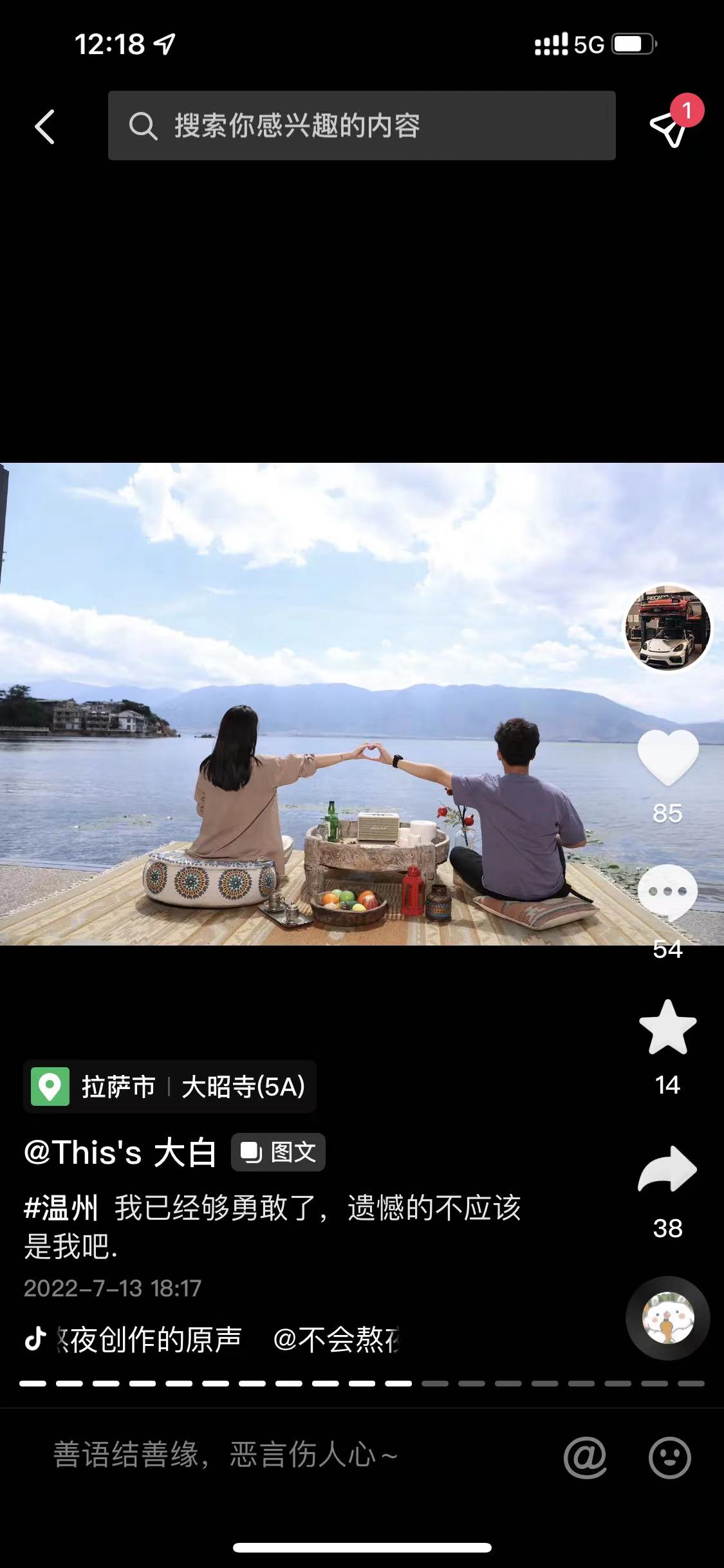Open the #温州 hashtag page
Image resolution: width=724 pixels, height=1568 pixels.
62,1207
